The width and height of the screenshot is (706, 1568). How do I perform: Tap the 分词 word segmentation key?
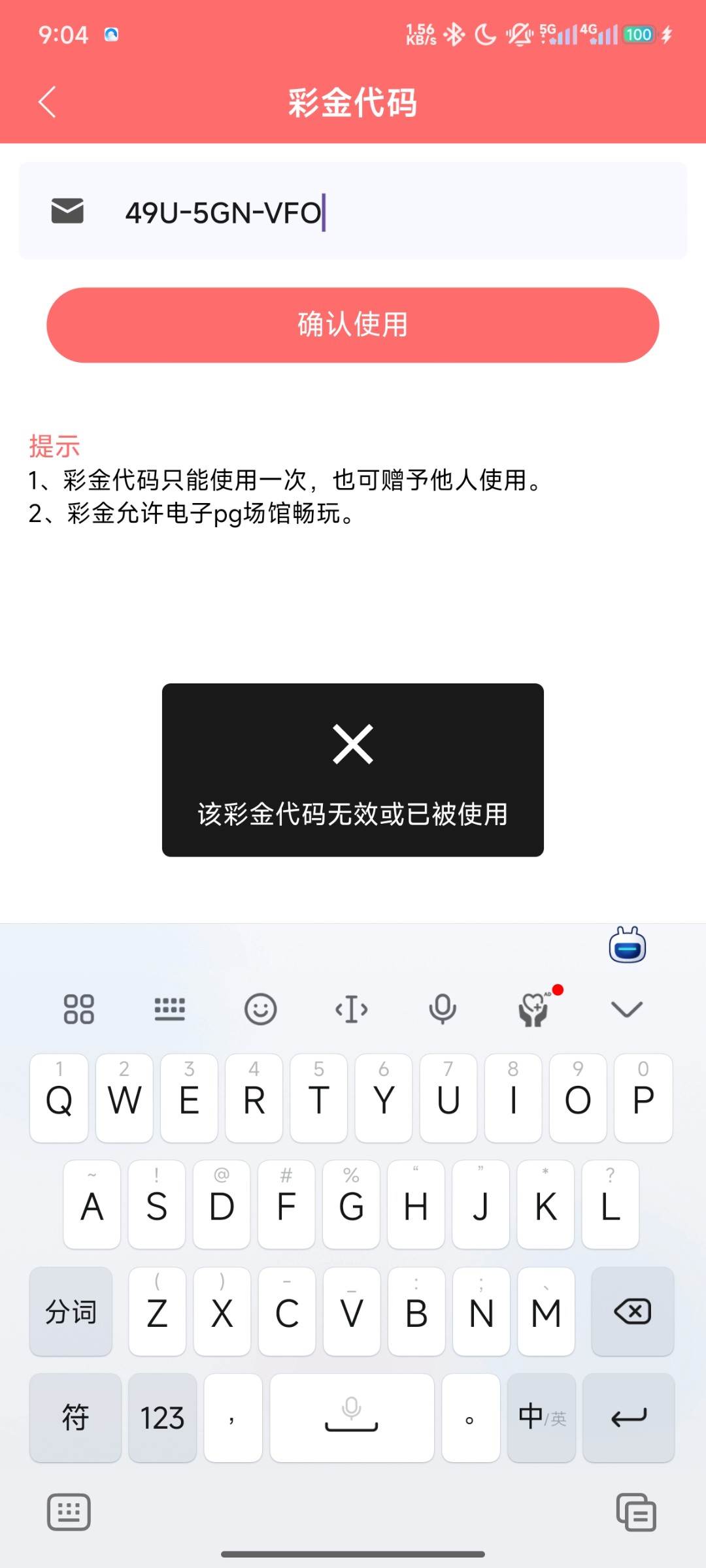71,1311
